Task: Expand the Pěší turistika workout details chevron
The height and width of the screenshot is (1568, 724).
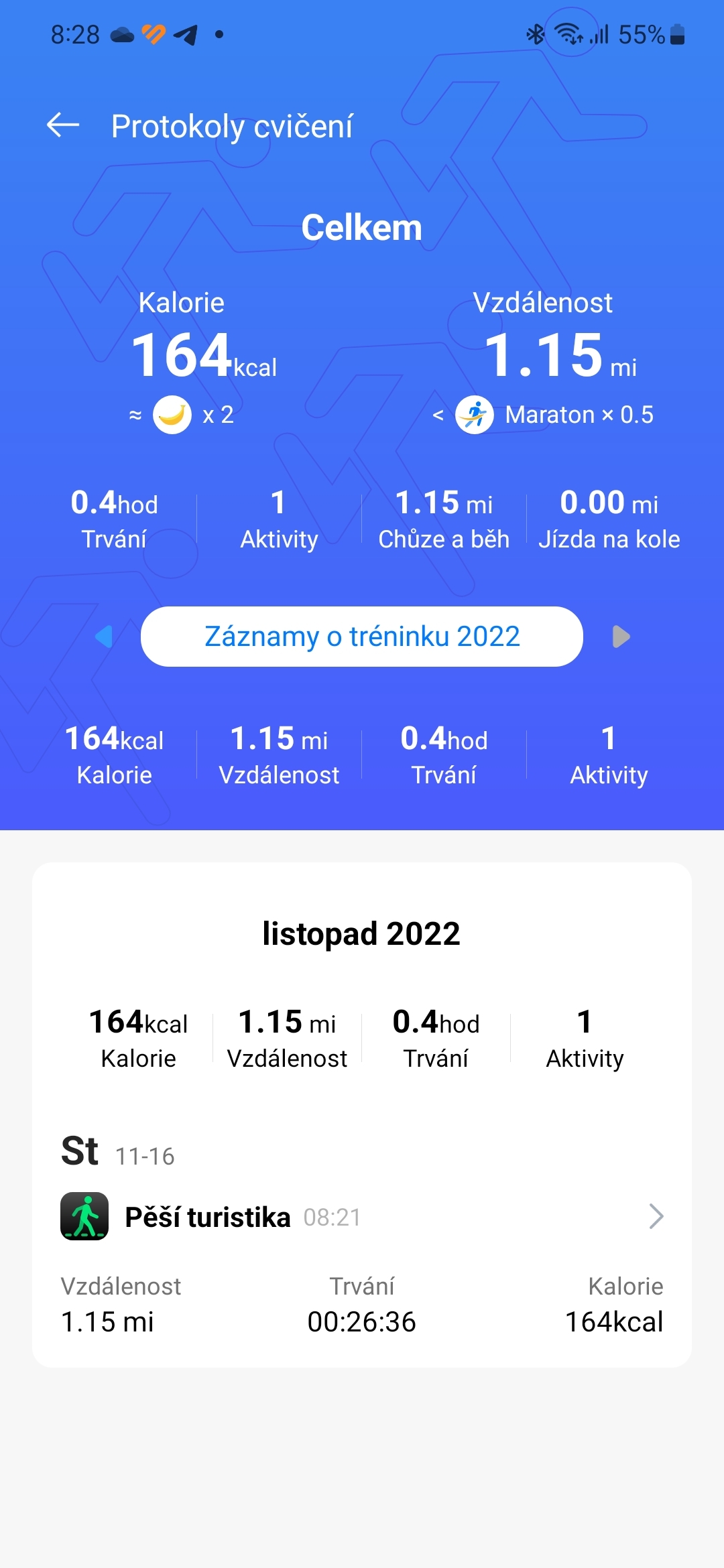Action: tap(656, 1216)
